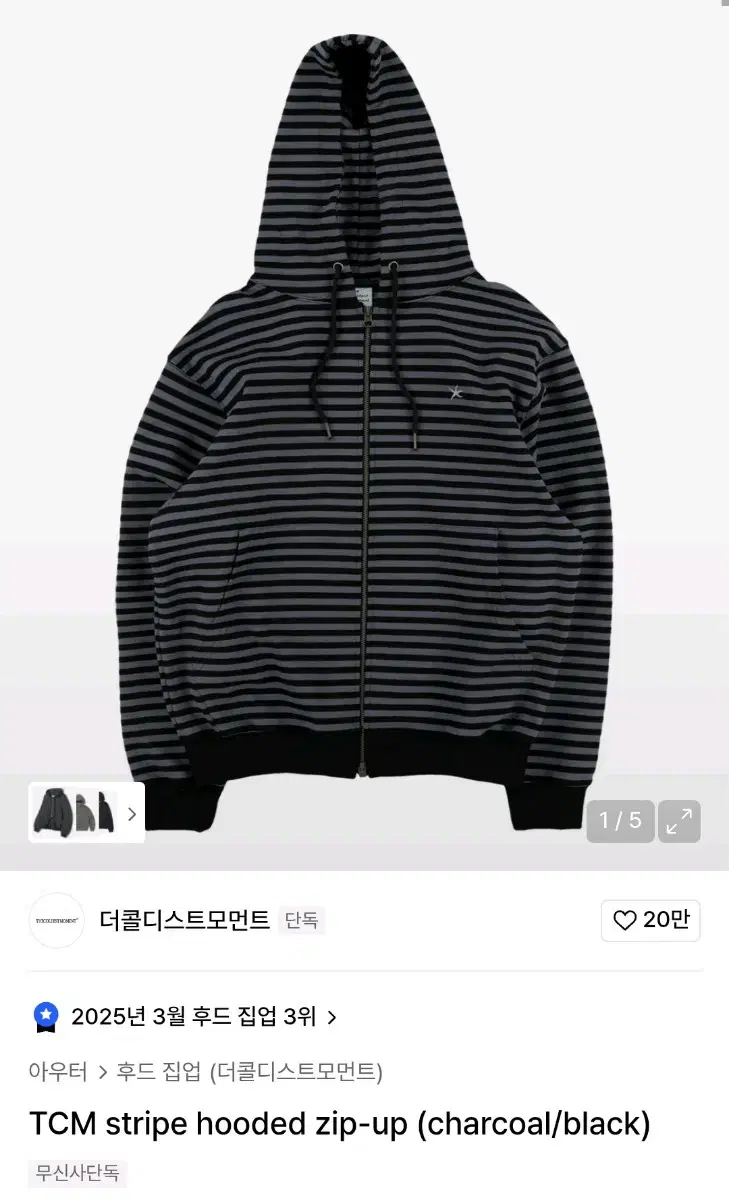Select the 단독 badge next to brand name
The width and height of the screenshot is (729, 1200).
tap(303, 921)
